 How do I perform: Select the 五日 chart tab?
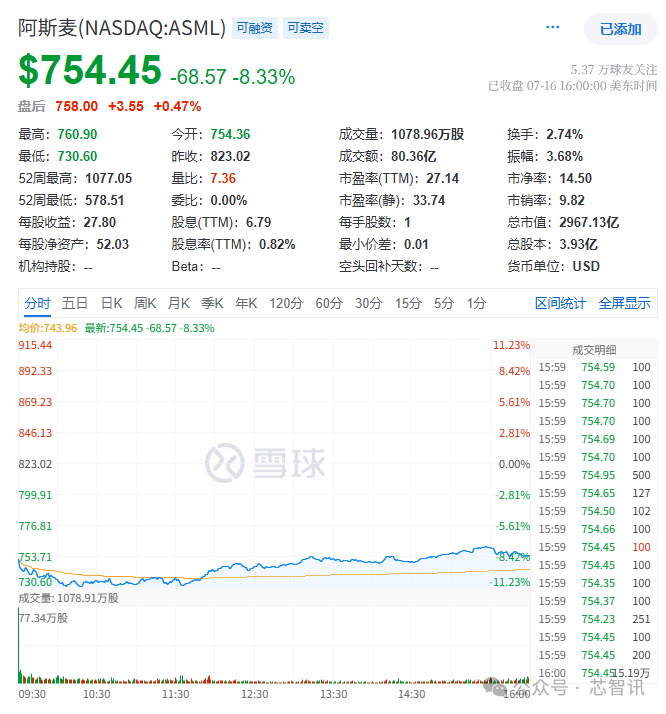(75, 303)
